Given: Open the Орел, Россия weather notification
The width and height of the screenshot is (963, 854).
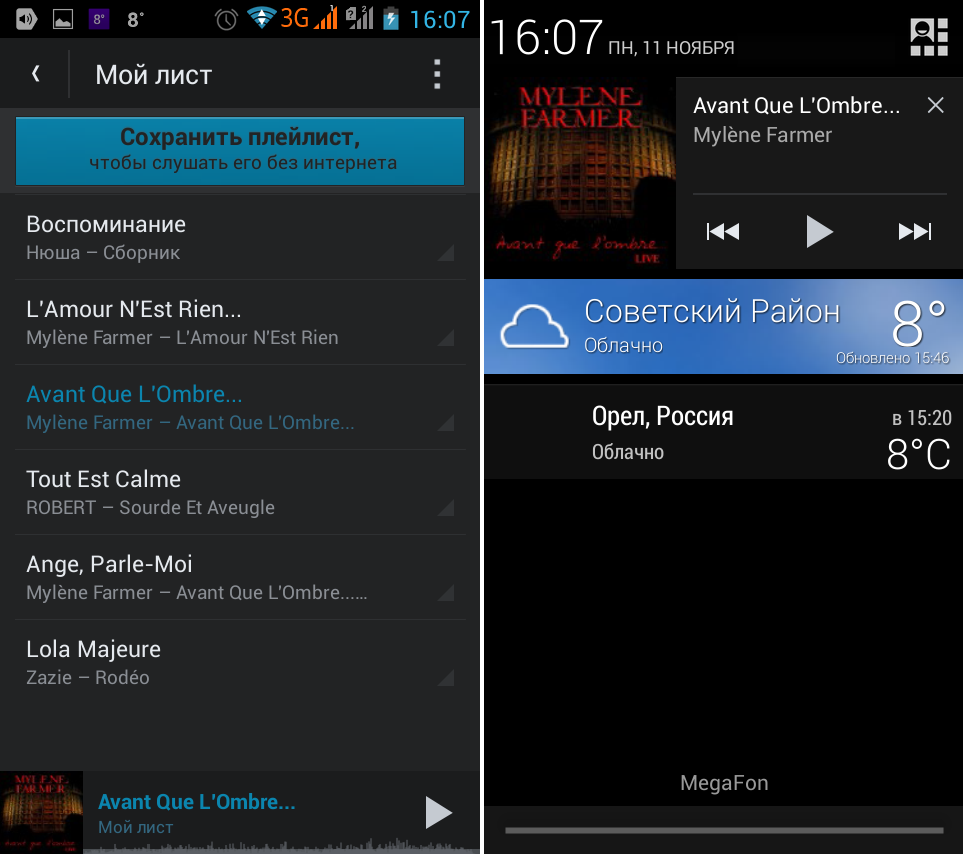Looking at the screenshot, I should [x=720, y=432].
